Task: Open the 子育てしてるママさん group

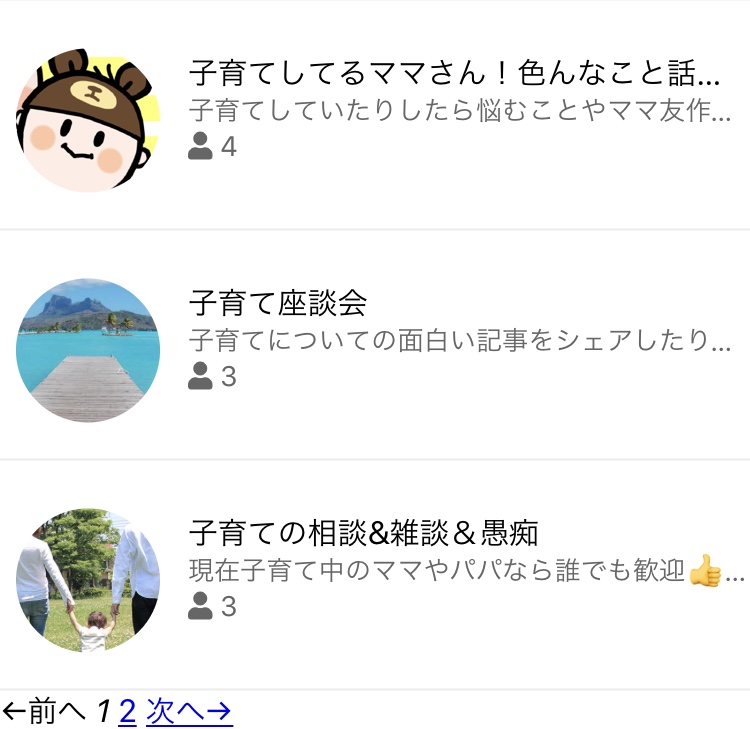Action: [454, 74]
